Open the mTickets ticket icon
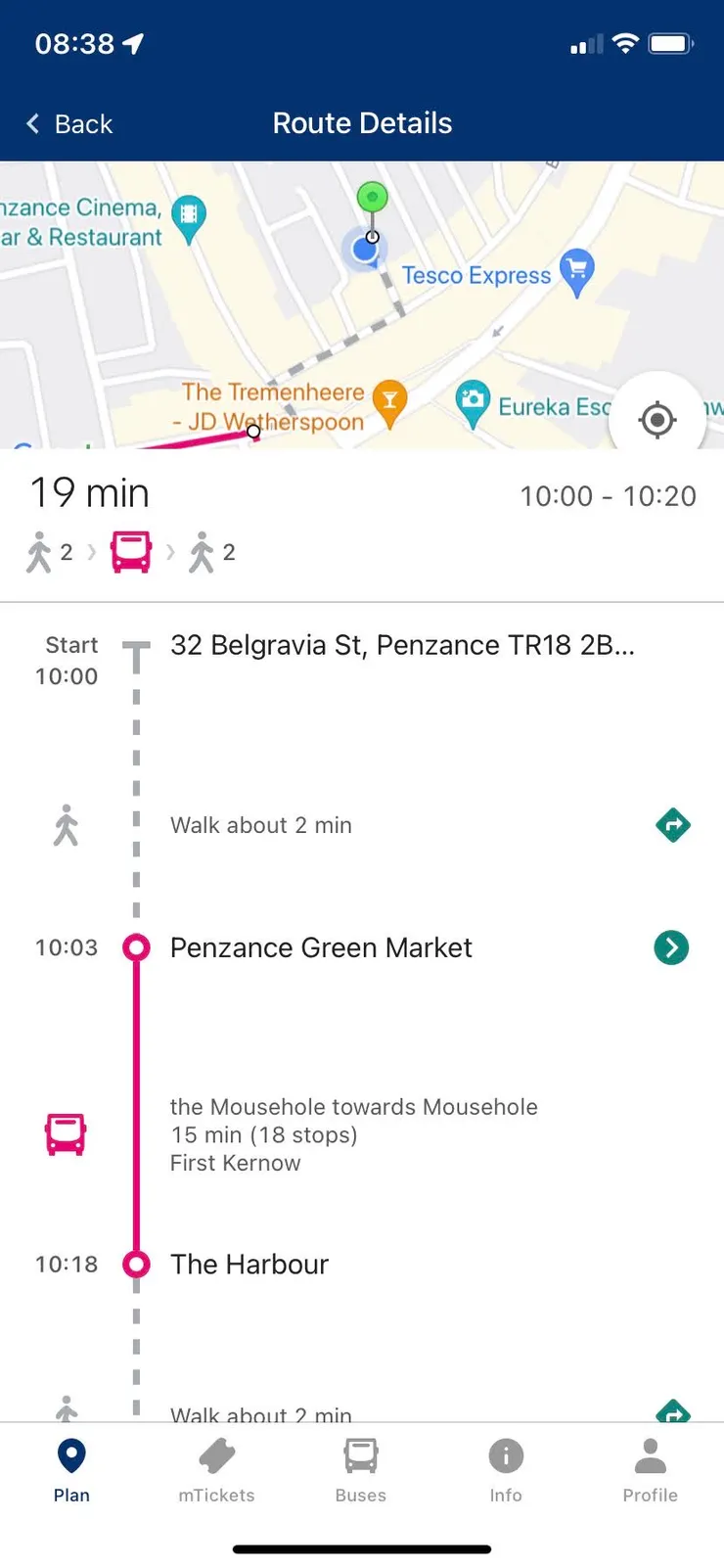 [216, 1455]
